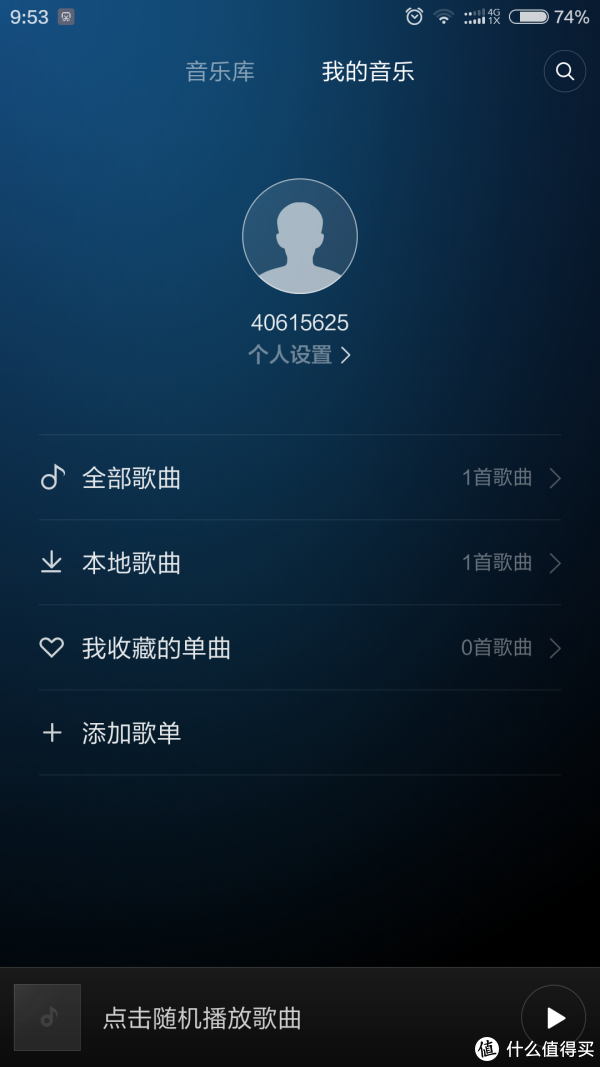Tap 点击随机播放歌曲 to shuffle songs
This screenshot has height=1067, width=600.
202,1019
